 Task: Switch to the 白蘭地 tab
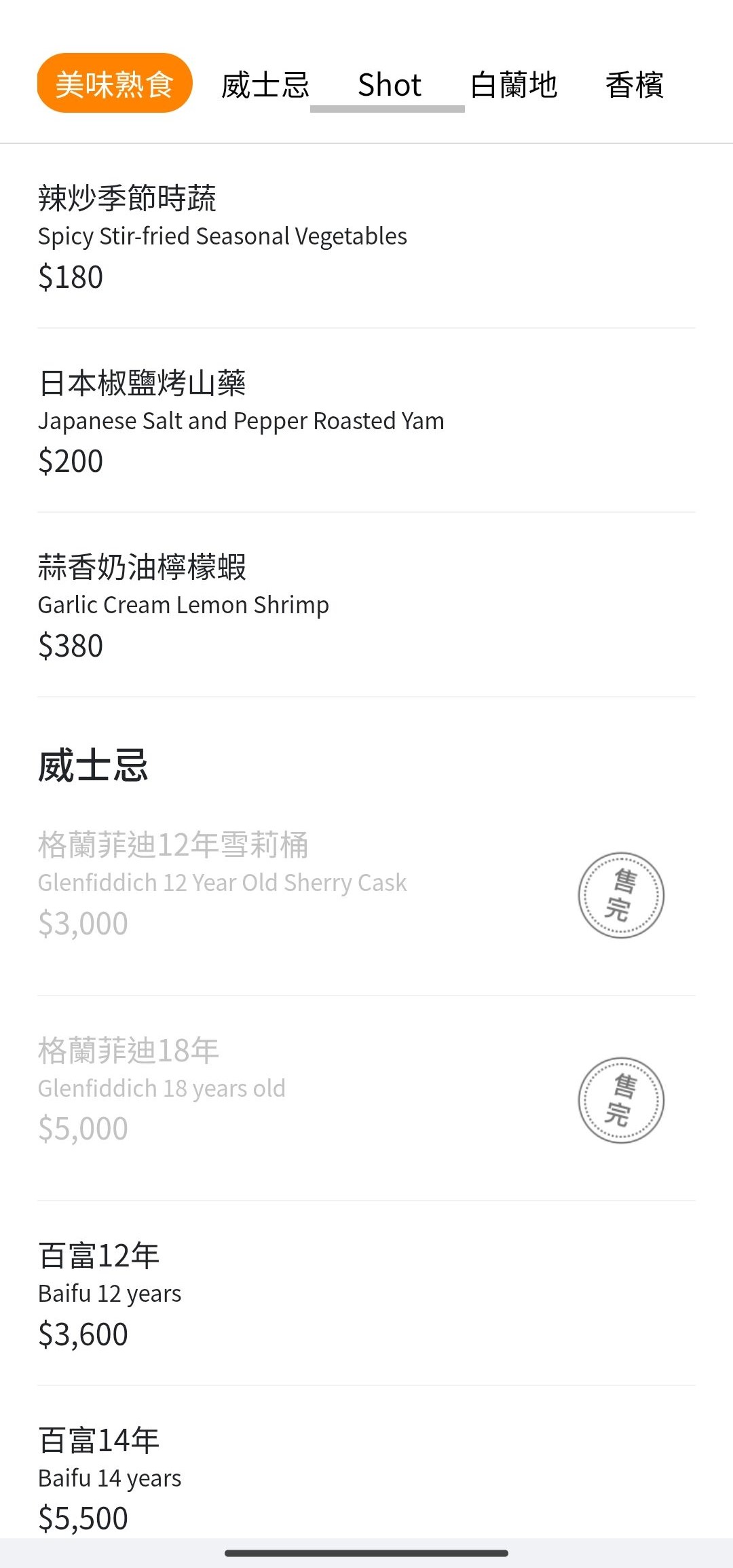[x=514, y=84]
